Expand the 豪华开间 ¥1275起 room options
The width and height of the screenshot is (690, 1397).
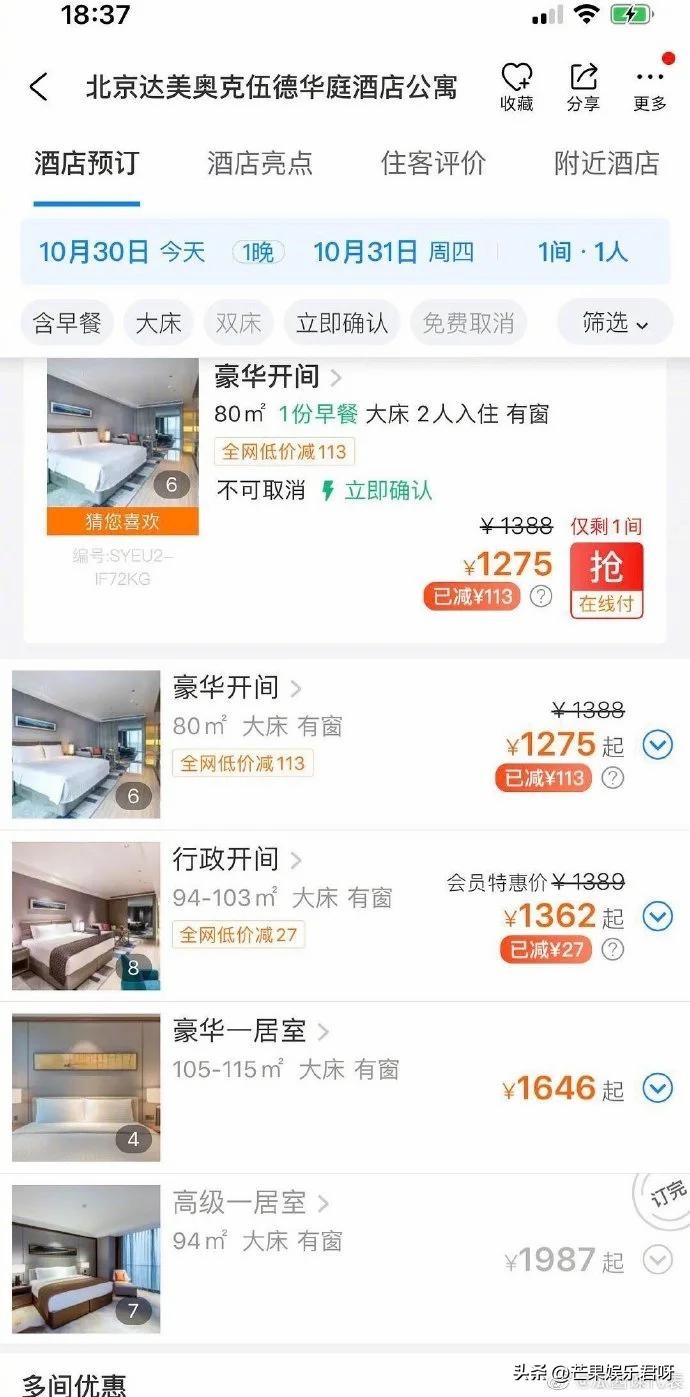point(657,745)
